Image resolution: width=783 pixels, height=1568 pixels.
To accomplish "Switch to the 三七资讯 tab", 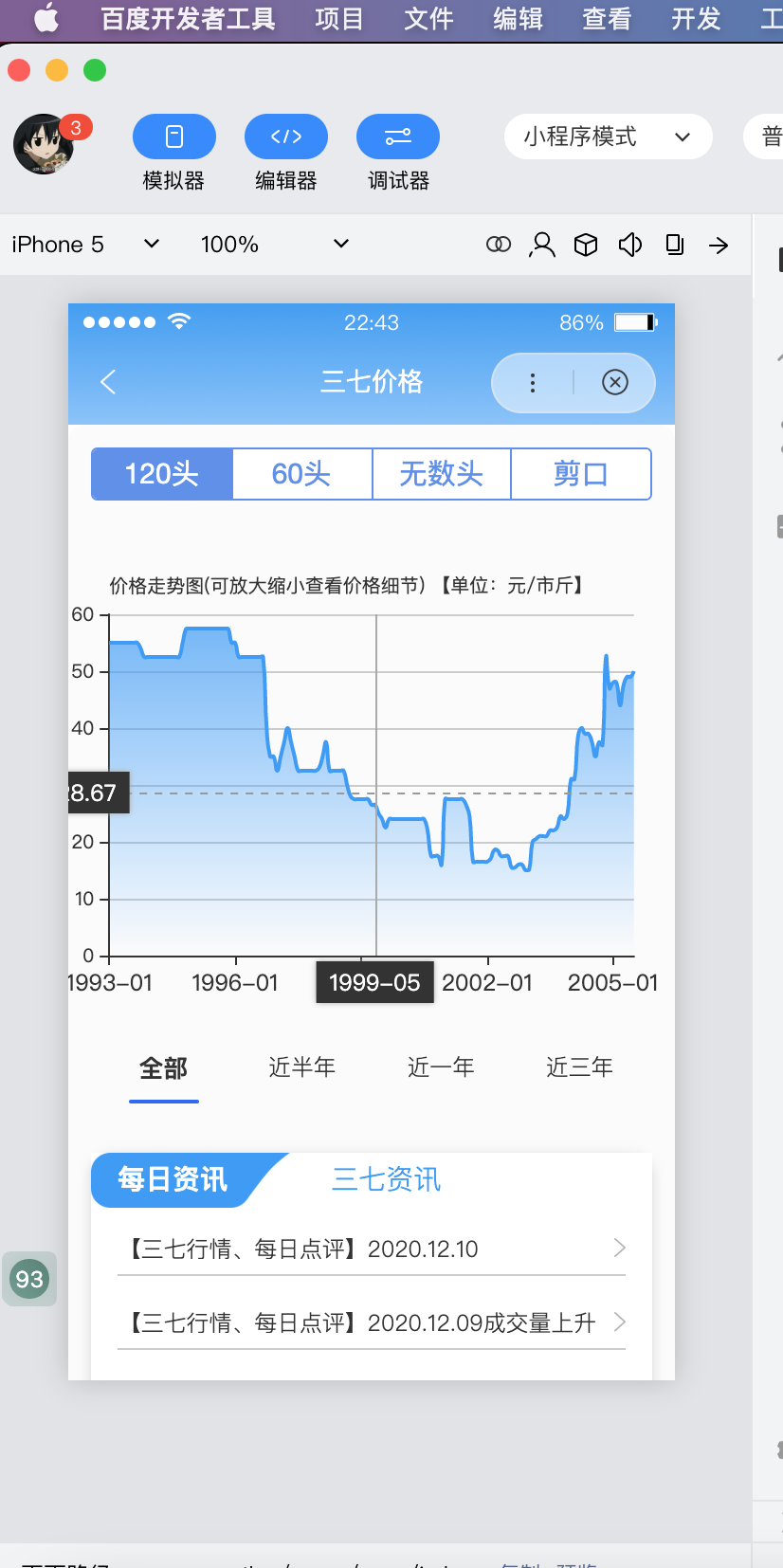I will (386, 1179).
